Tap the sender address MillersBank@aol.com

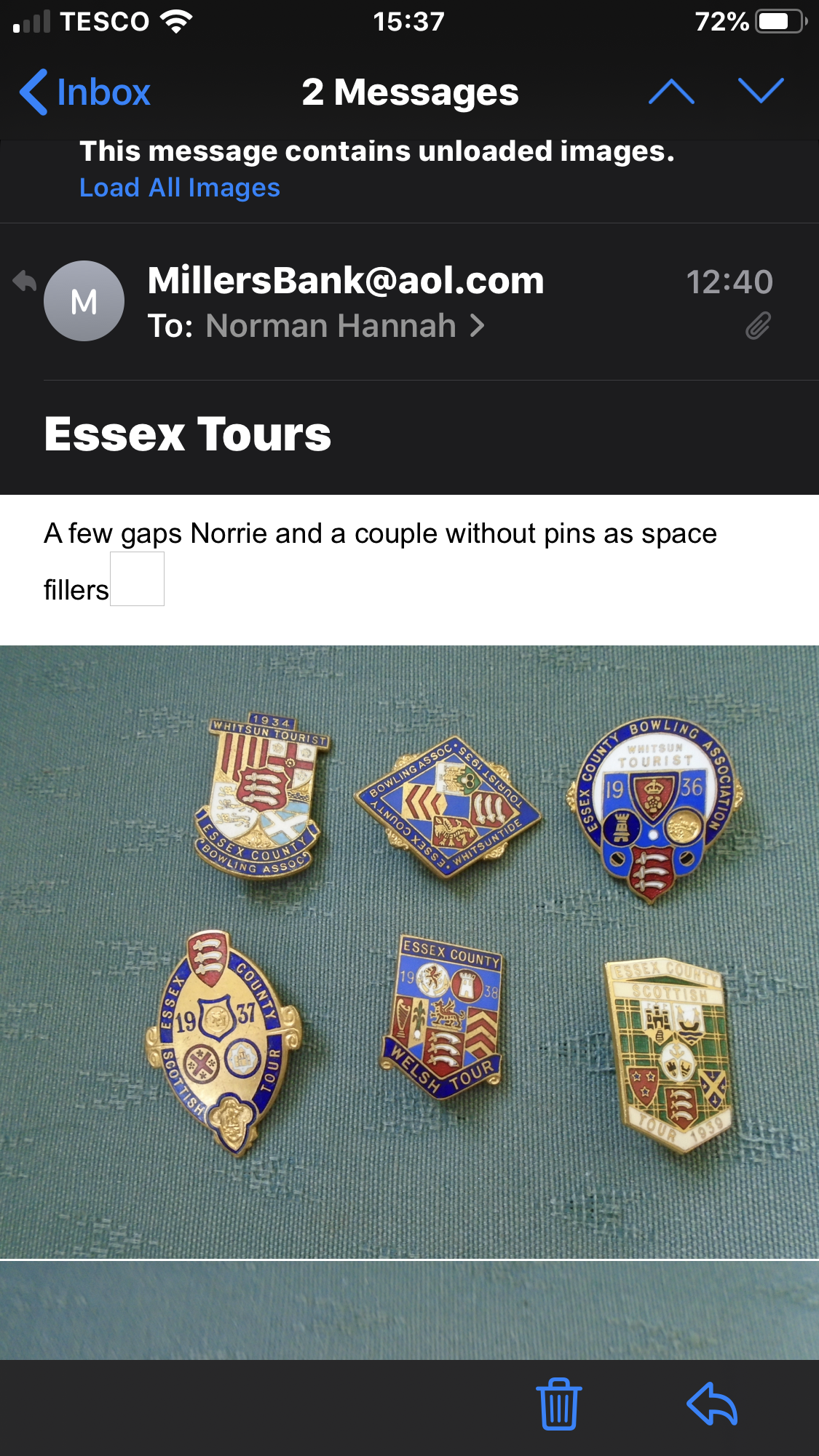tap(346, 280)
